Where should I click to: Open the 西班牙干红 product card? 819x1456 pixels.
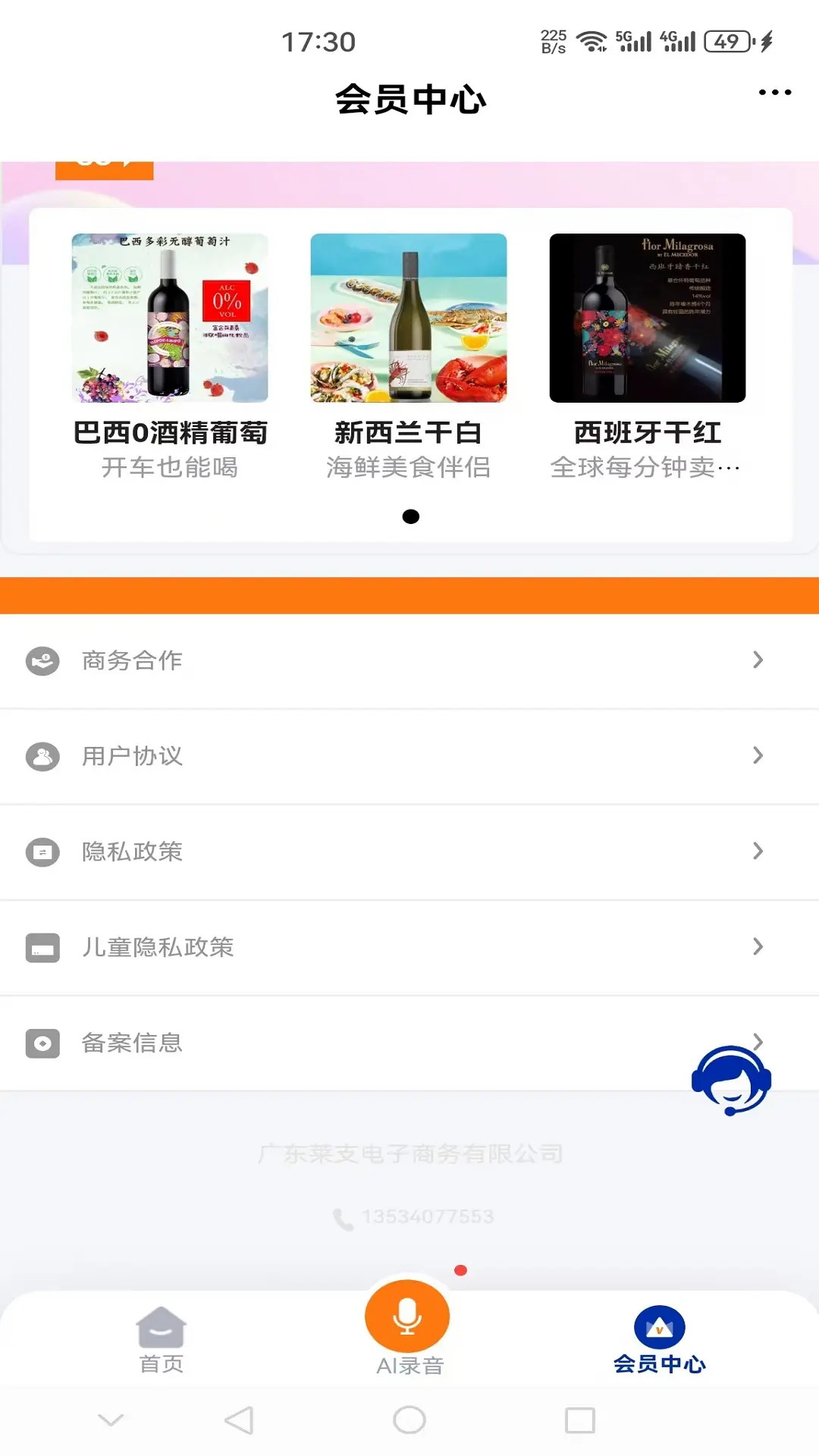[647, 318]
